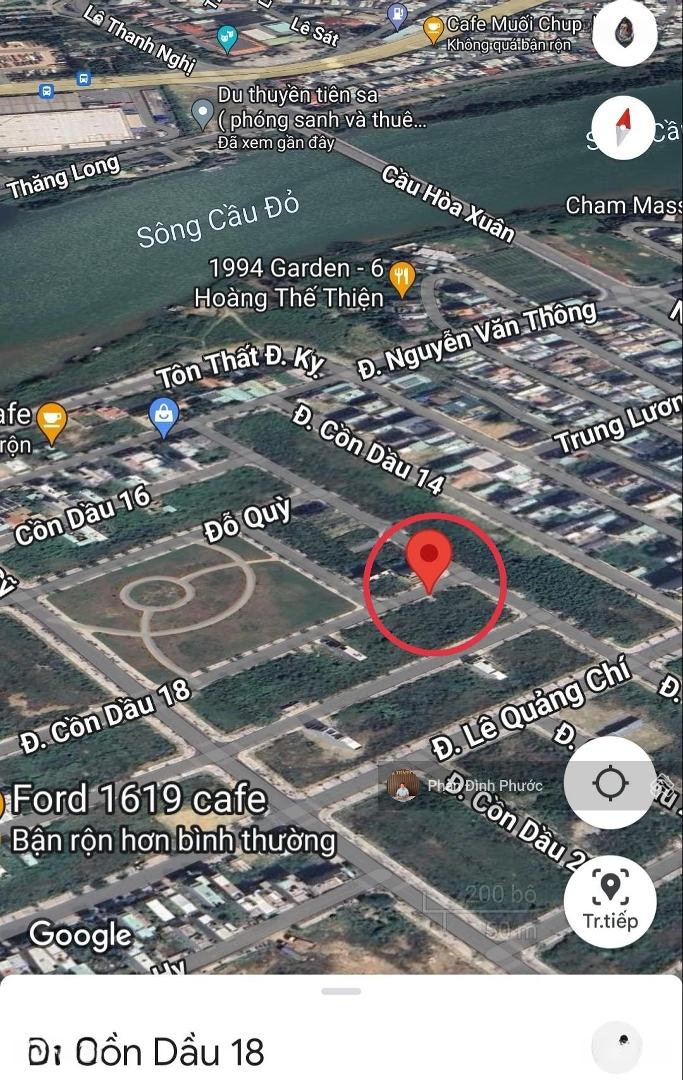683x1080 pixels.
Task: Open the Phan Đình Phước photo marker
Action: click(x=403, y=785)
